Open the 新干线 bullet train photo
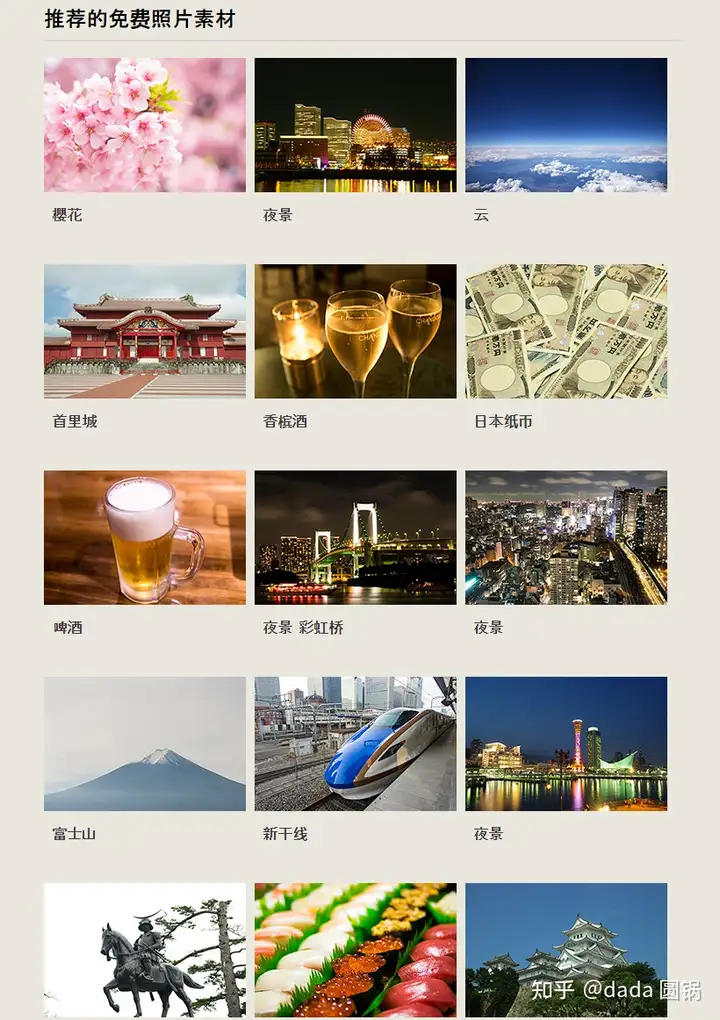Screen dimensions: 720x1020 (355, 743)
